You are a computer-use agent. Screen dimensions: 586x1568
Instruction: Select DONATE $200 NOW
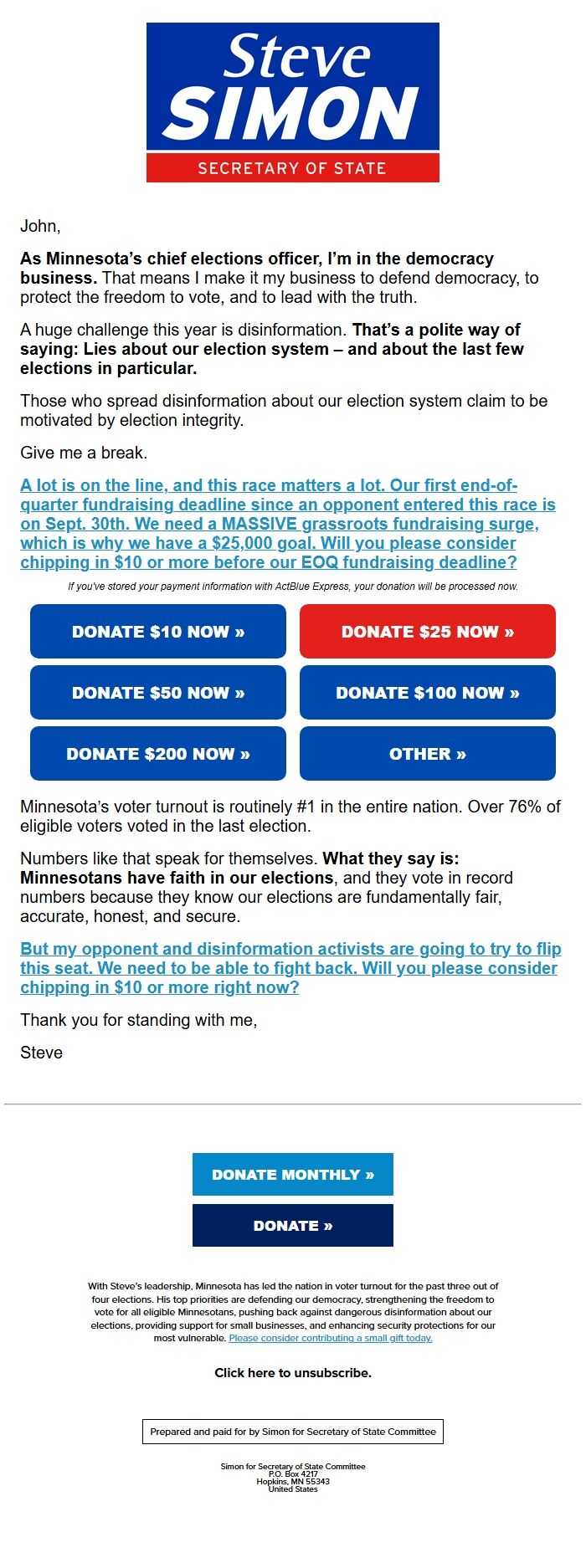[x=158, y=754]
